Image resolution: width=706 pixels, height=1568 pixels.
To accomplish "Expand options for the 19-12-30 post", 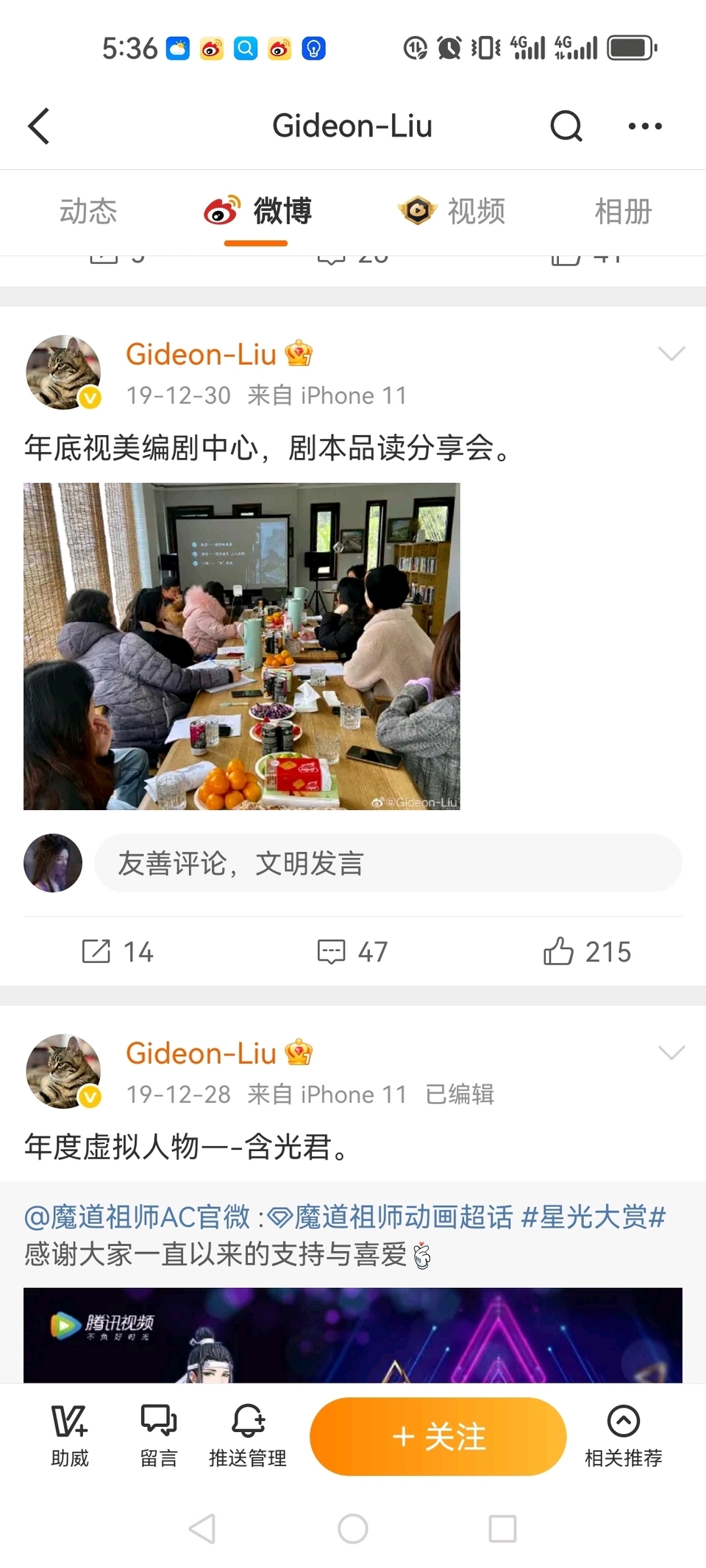I will click(671, 354).
